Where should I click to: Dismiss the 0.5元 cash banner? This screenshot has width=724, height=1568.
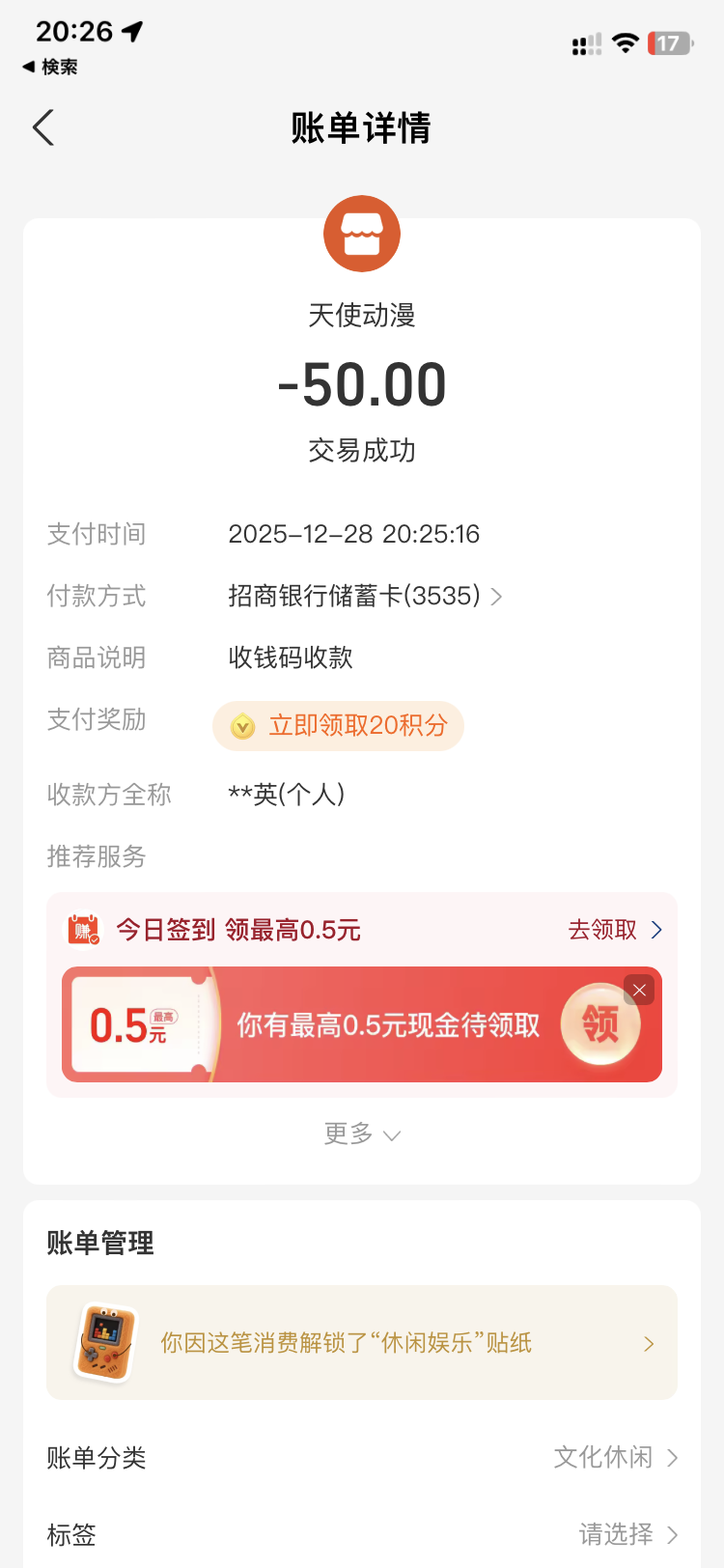pyautogui.click(x=639, y=991)
